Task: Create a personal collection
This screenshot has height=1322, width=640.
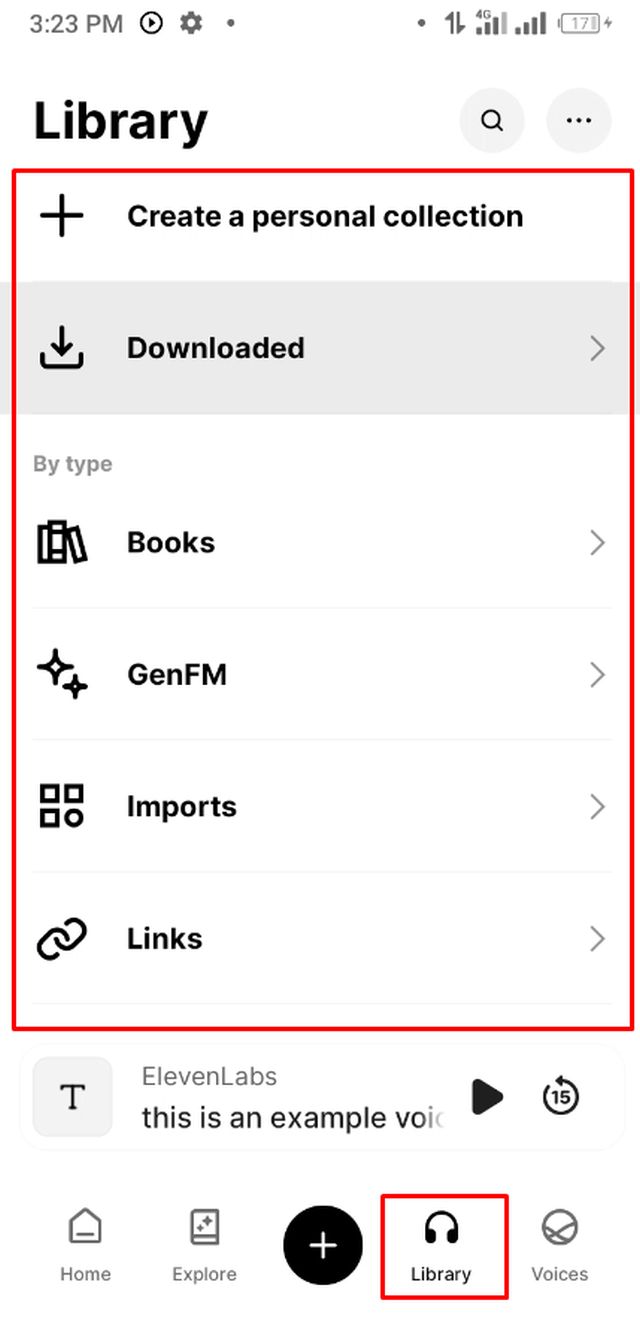Action: [324, 217]
